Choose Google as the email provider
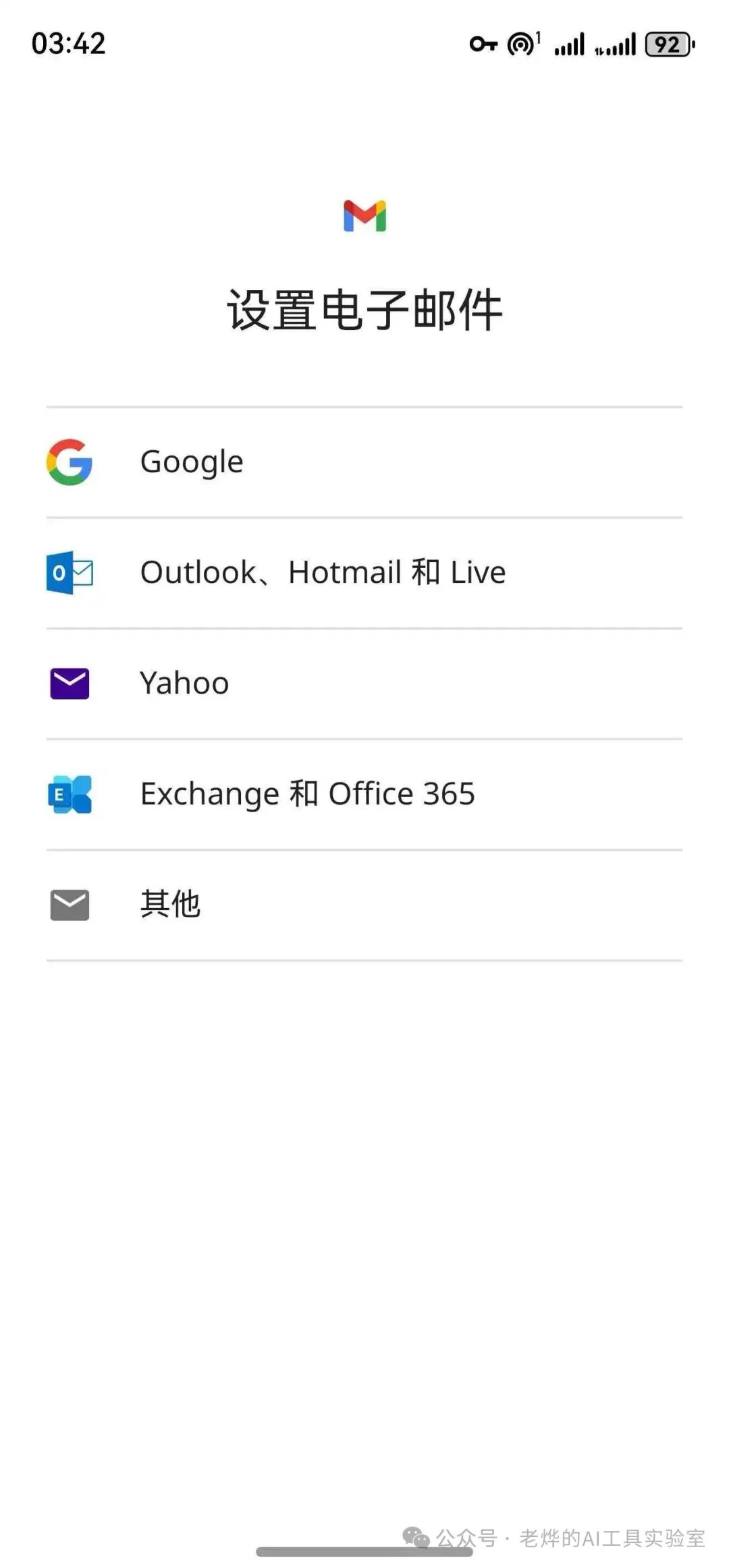Screen dimensions: 729x1568 click(x=192, y=463)
